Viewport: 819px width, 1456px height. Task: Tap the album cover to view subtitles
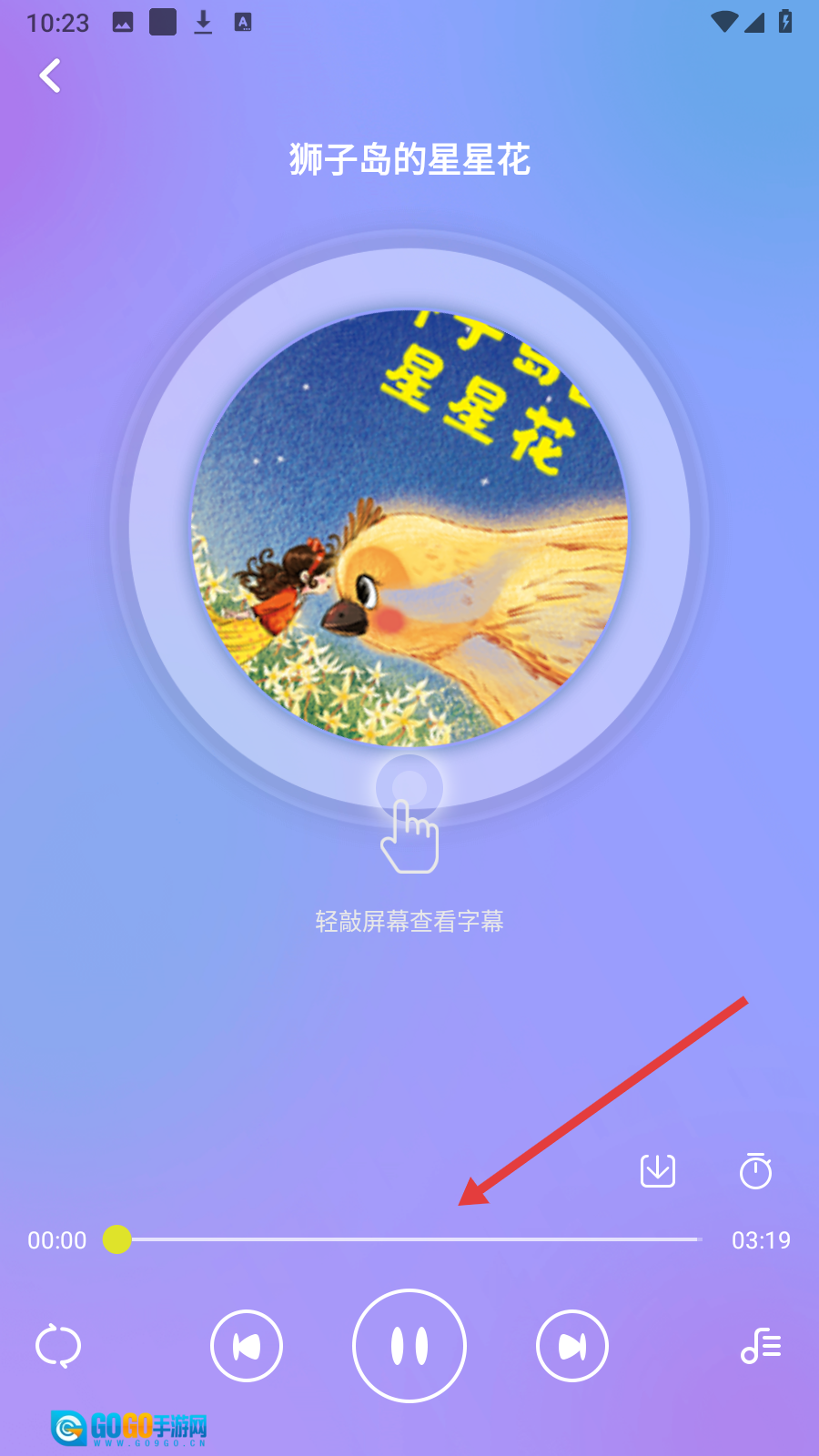point(409,528)
